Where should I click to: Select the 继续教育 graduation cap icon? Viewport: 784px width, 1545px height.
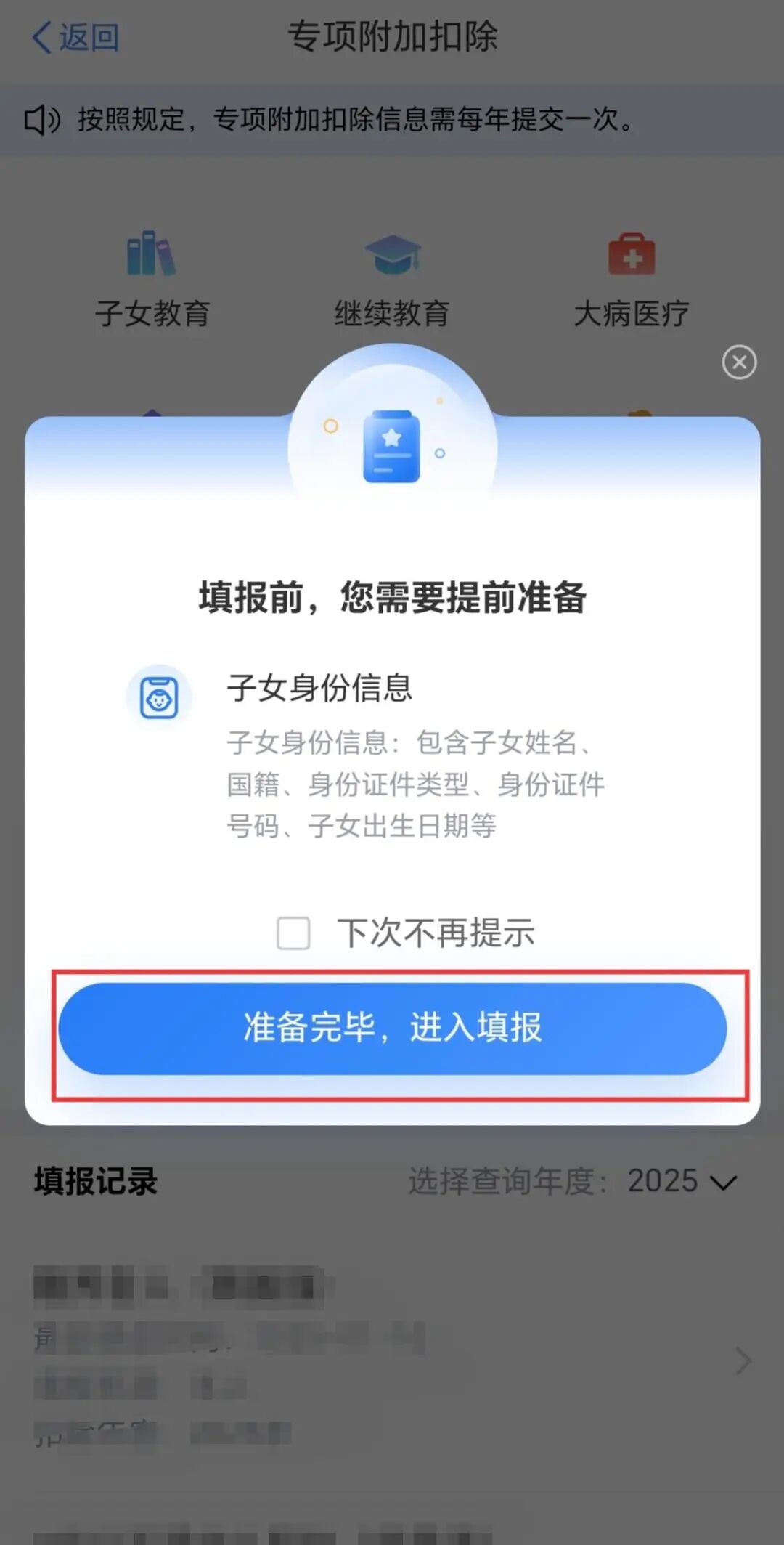tap(392, 254)
